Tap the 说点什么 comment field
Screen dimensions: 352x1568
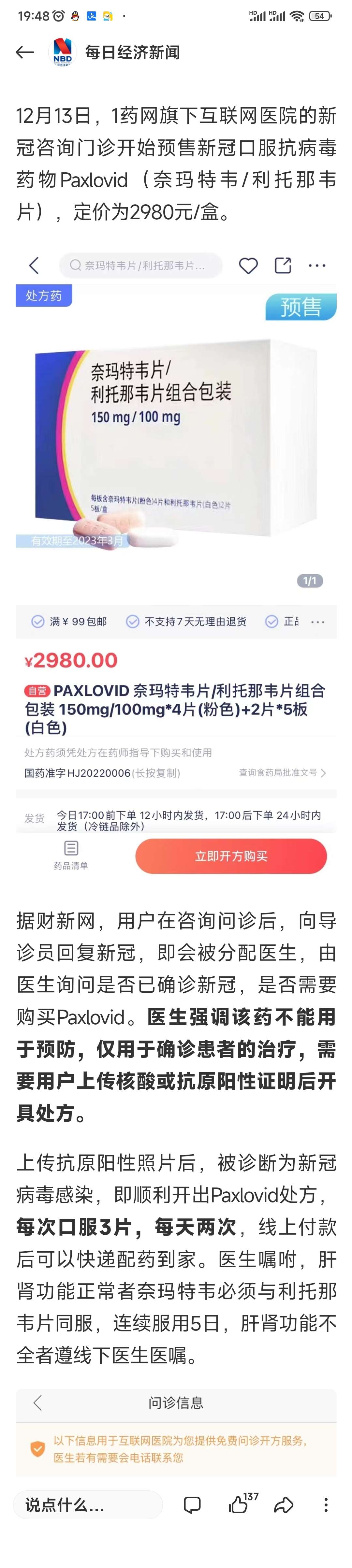(x=88, y=1505)
